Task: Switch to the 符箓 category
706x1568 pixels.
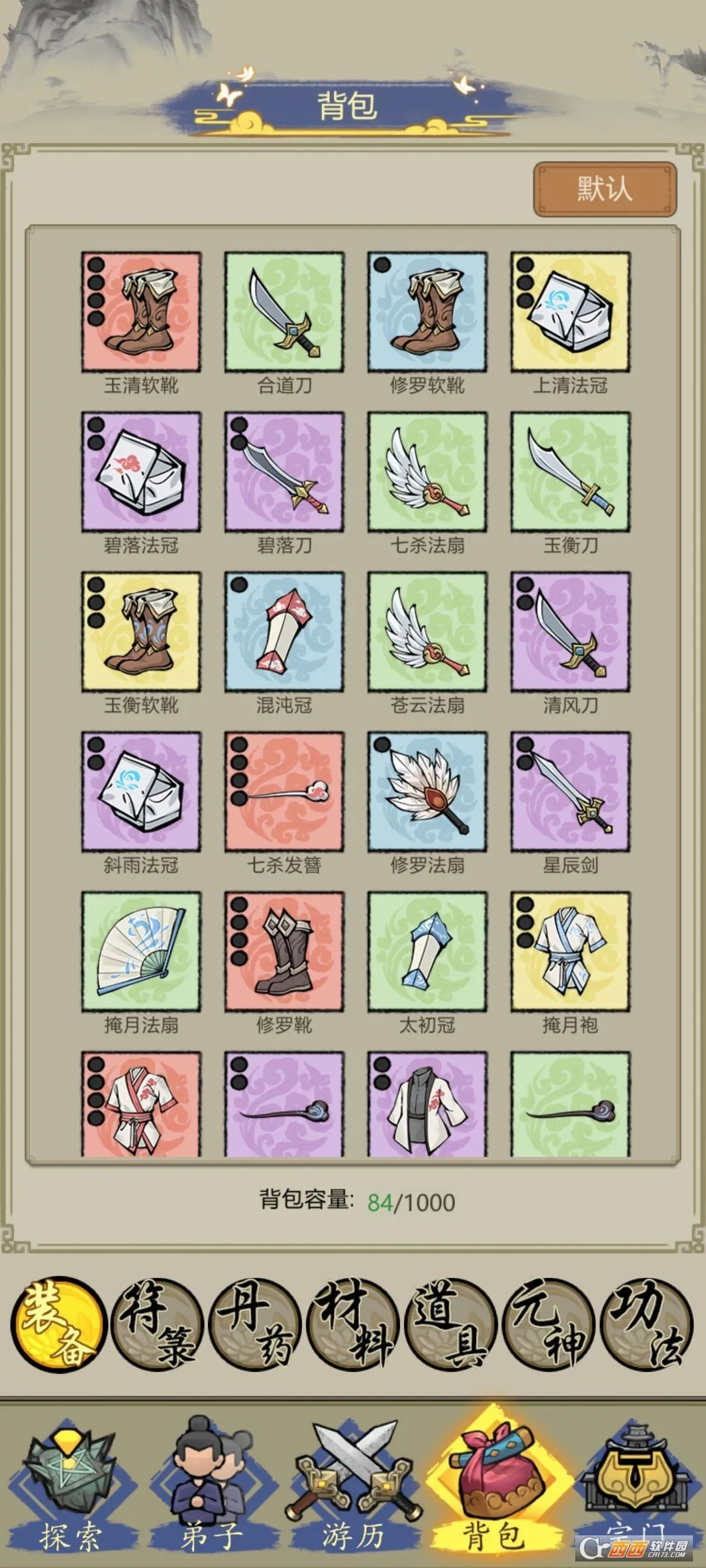Action: (x=157, y=1324)
